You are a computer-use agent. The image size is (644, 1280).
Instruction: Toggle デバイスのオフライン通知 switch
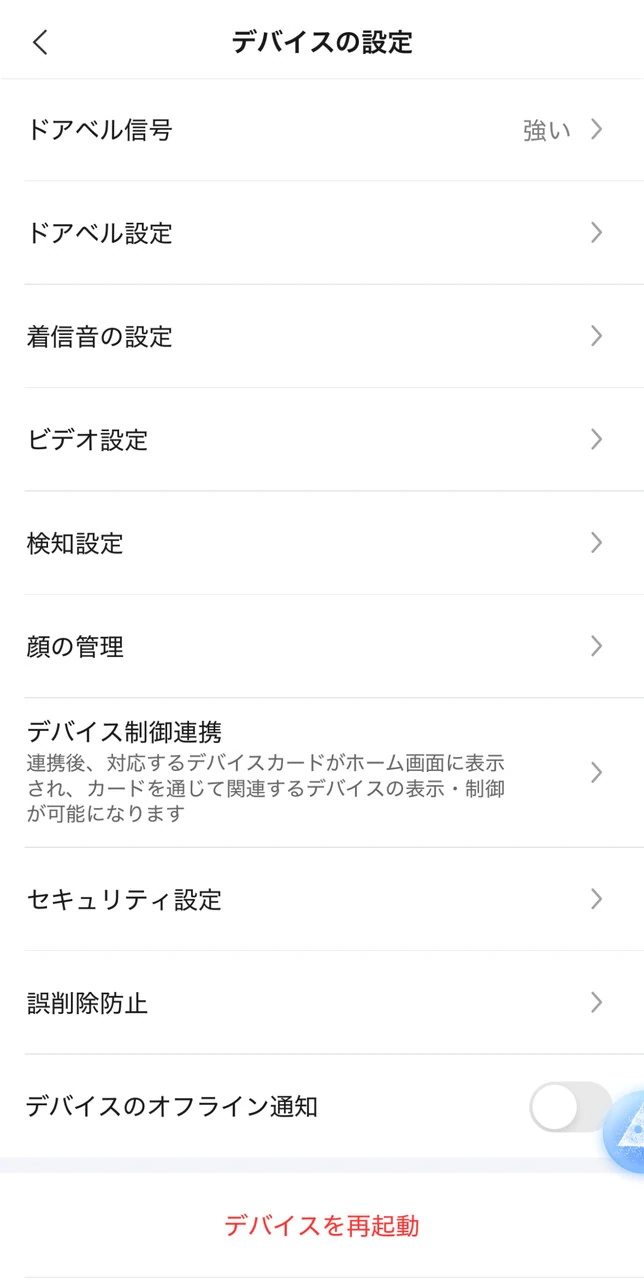(x=568, y=1107)
